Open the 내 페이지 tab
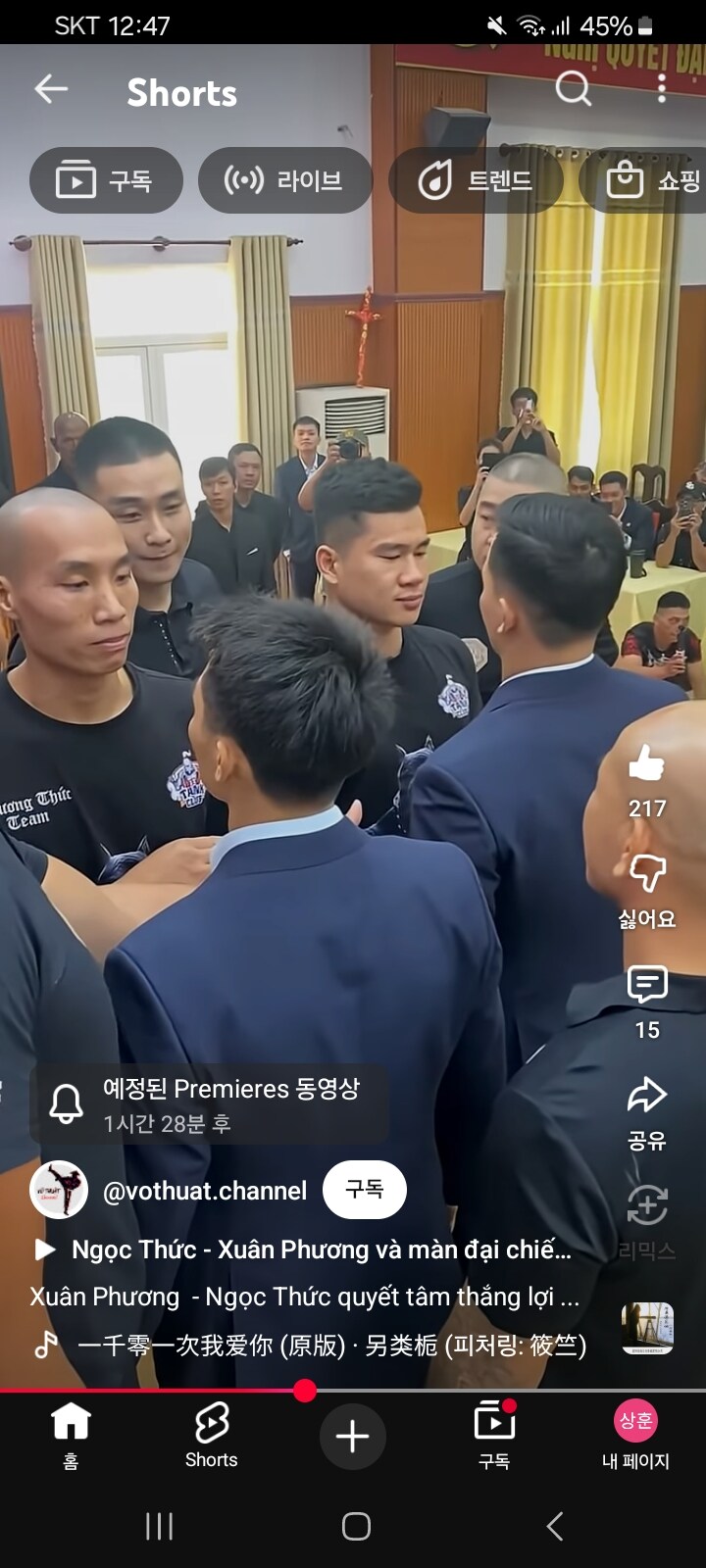The height and width of the screenshot is (1568, 706). pyautogui.click(x=635, y=1435)
